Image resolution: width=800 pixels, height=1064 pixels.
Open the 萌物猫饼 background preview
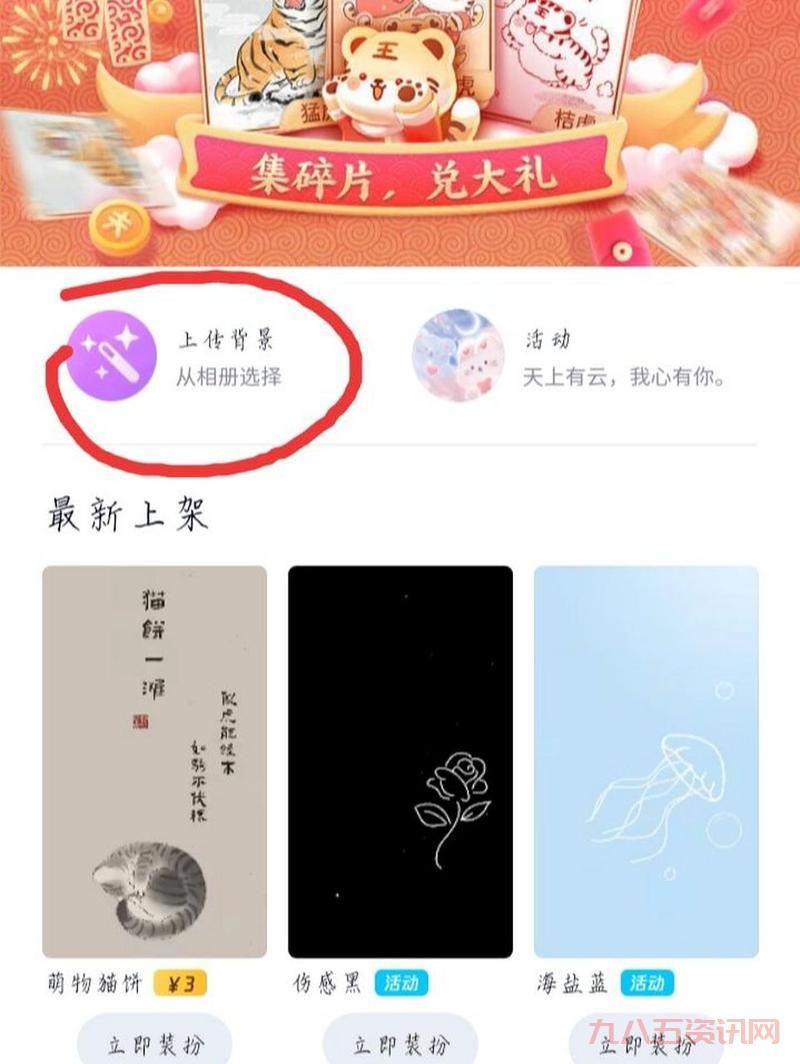coord(155,760)
